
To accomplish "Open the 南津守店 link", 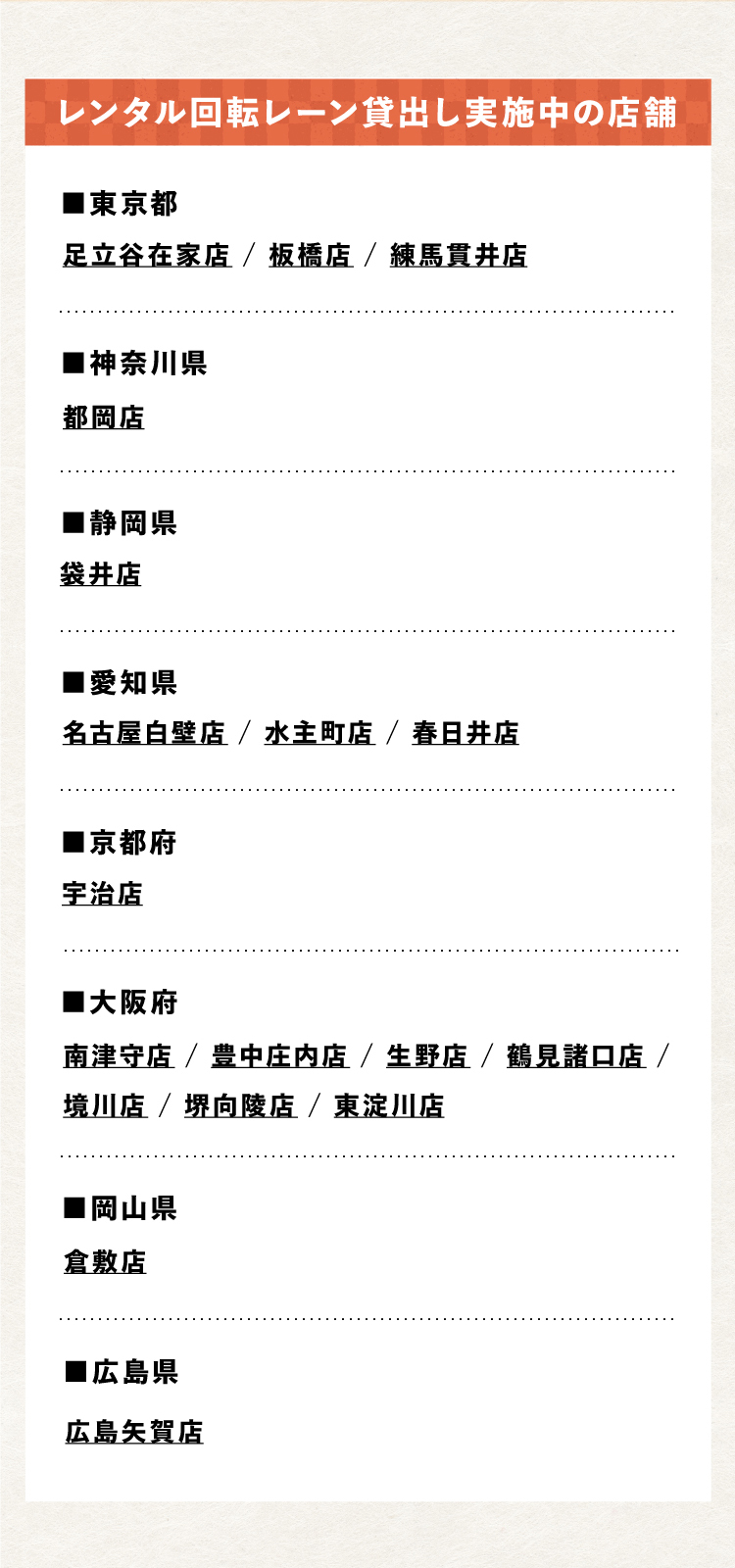I will 118,1056.
